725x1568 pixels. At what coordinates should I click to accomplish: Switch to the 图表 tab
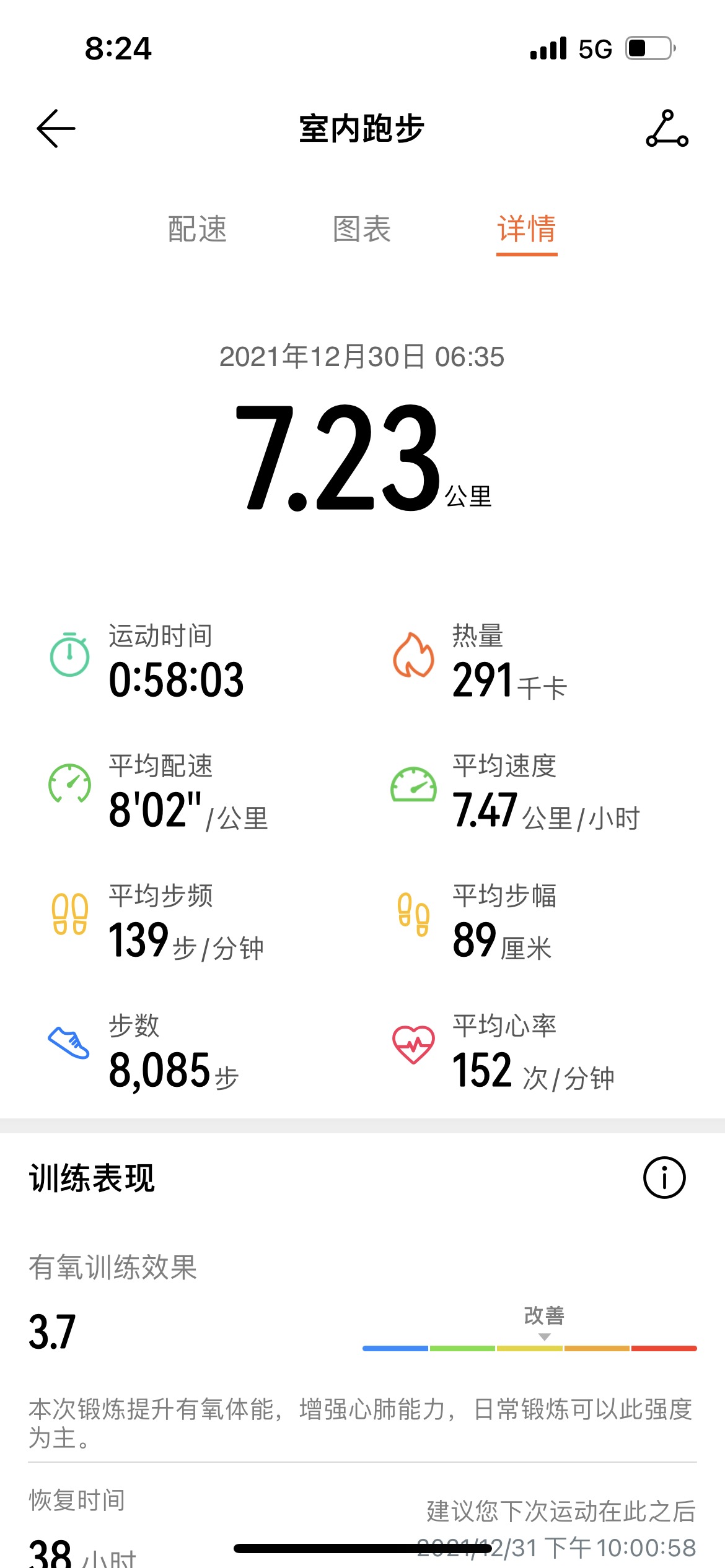pos(362,229)
